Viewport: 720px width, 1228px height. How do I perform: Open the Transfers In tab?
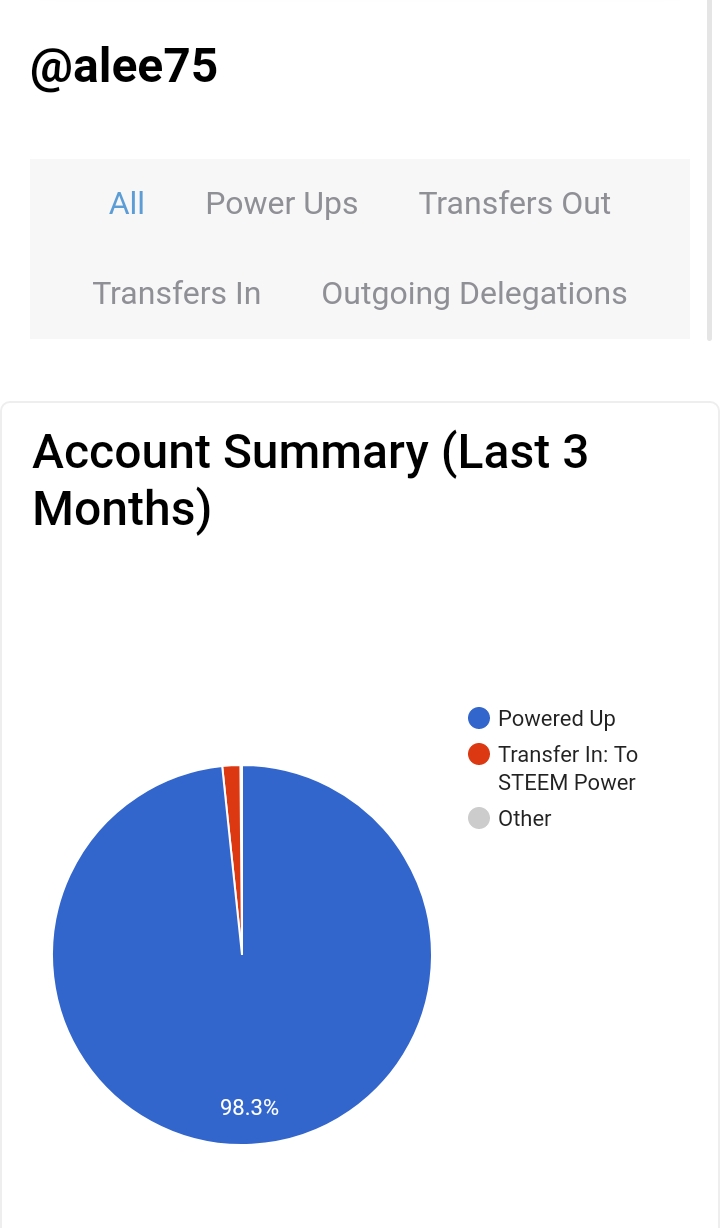pos(176,294)
